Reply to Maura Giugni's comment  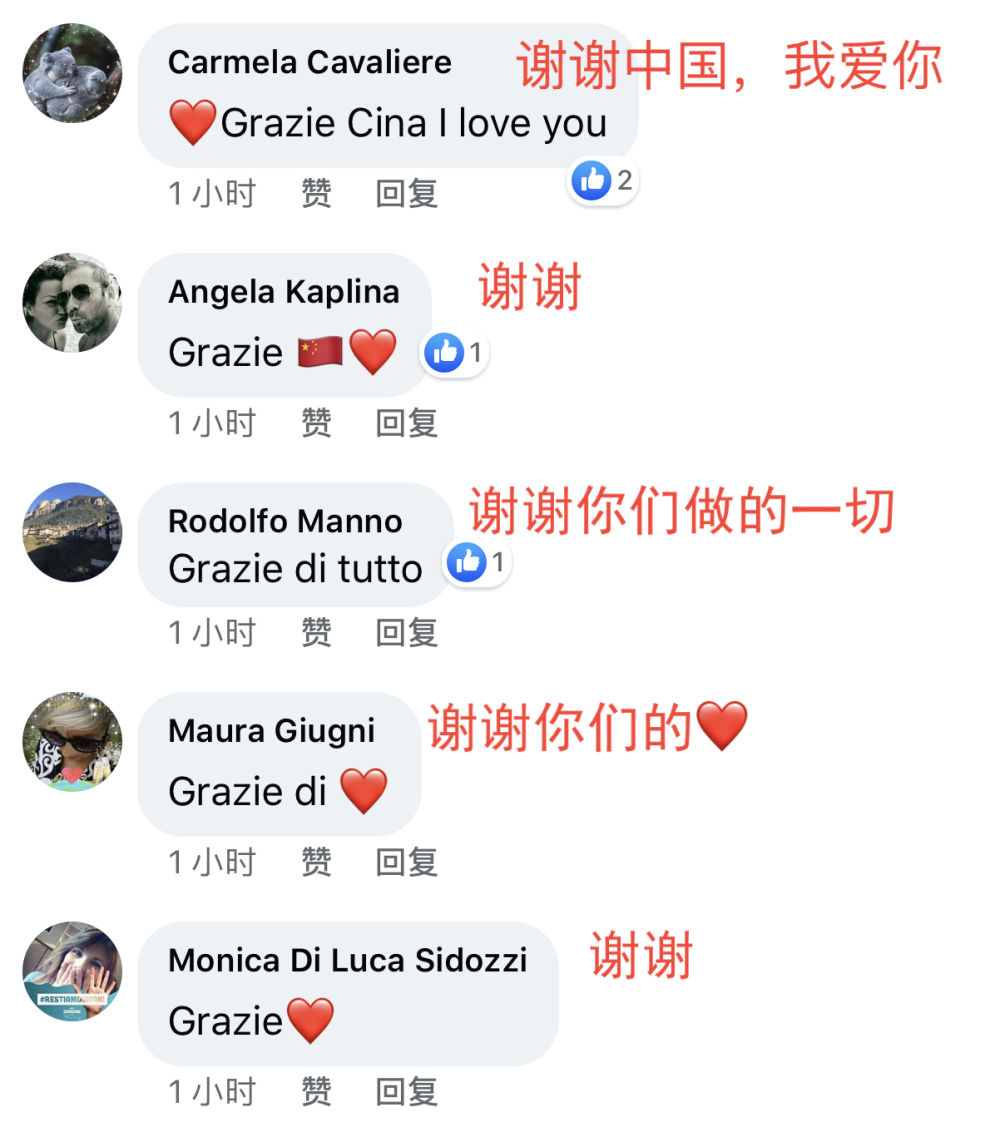406,862
